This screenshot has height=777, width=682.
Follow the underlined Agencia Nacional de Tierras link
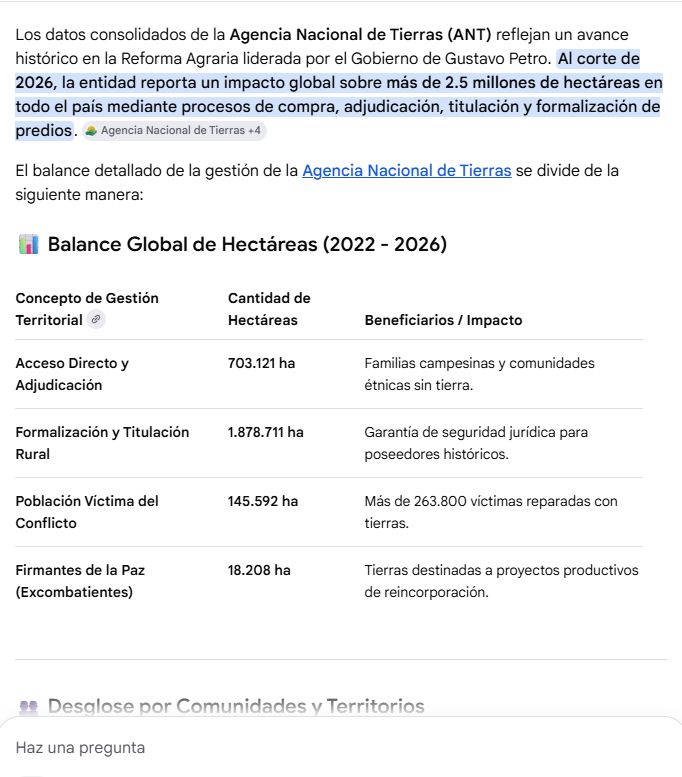coord(406,170)
